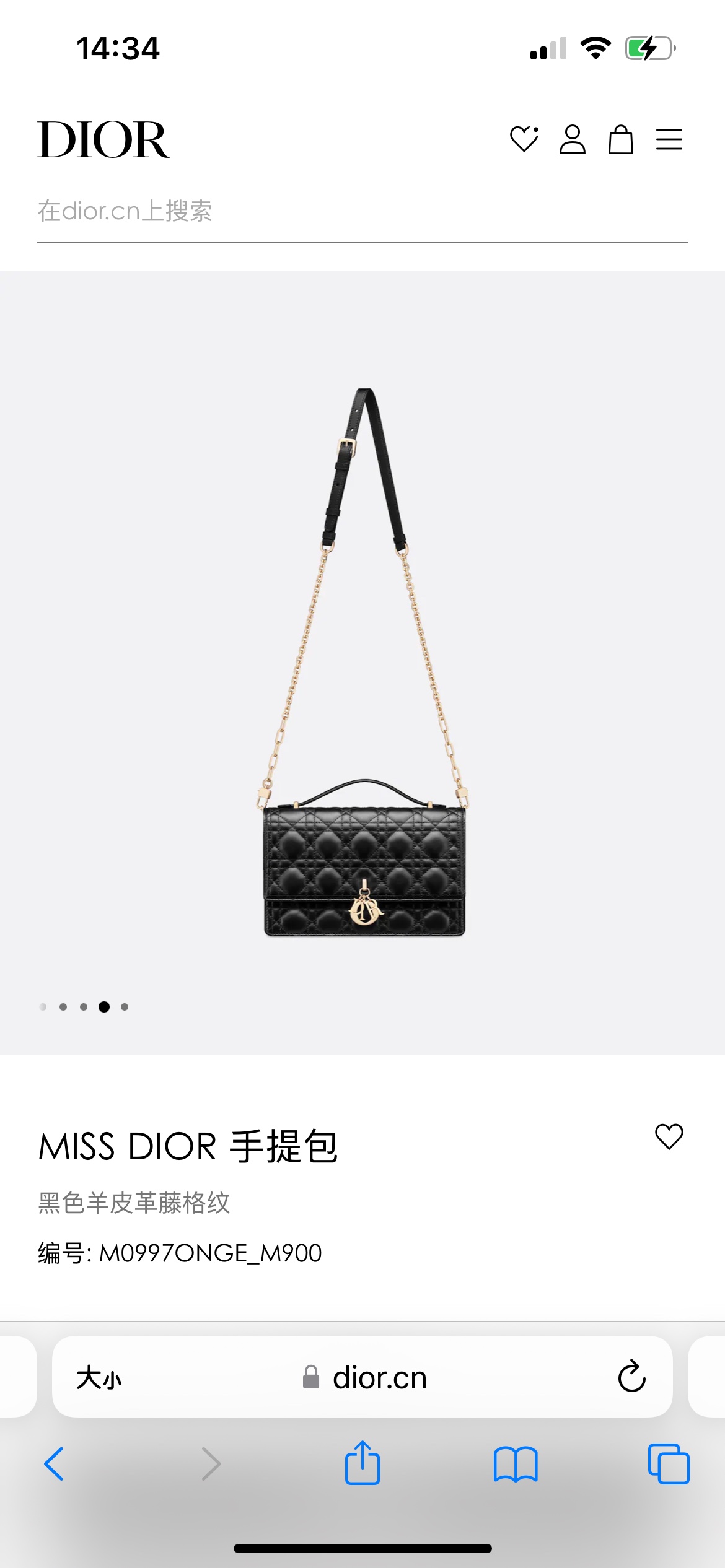Viewport: 725px width, 1568px height.
Task: Show all open Safari tabs
Action: (x=669, y=1464)
